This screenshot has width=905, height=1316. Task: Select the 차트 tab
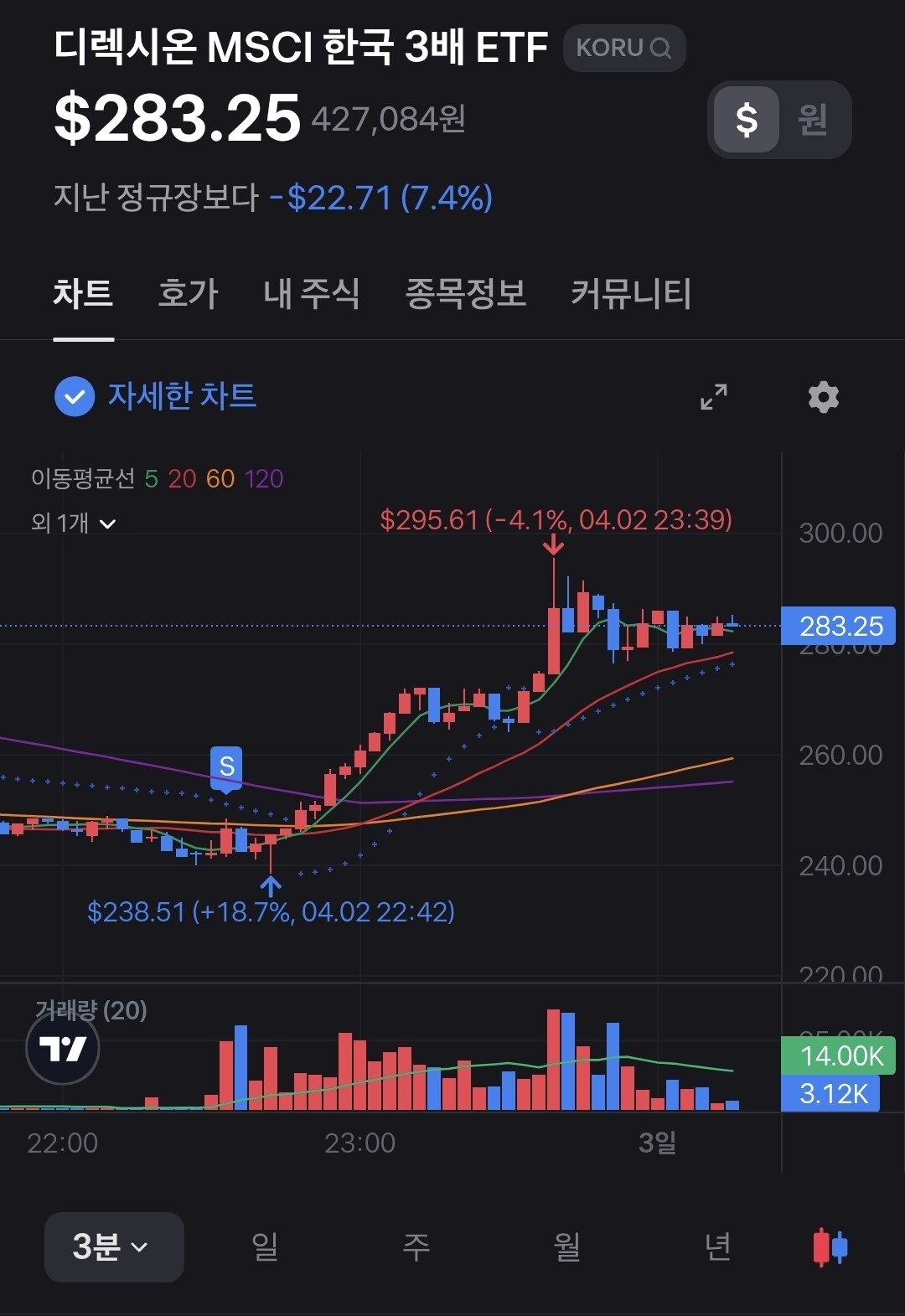click(x=83, y=294)
